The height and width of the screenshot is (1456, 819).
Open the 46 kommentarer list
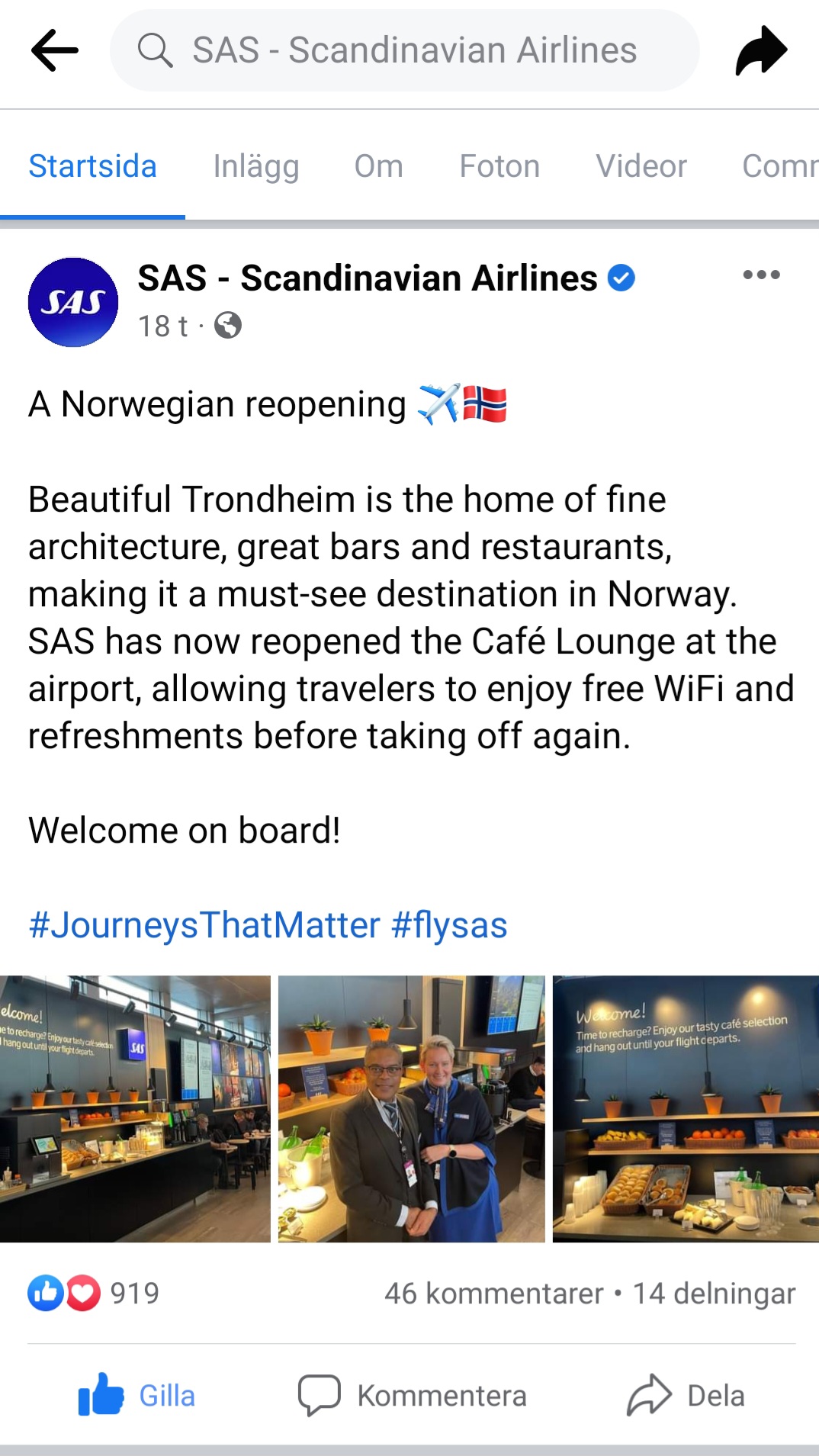pos(493,1294)
